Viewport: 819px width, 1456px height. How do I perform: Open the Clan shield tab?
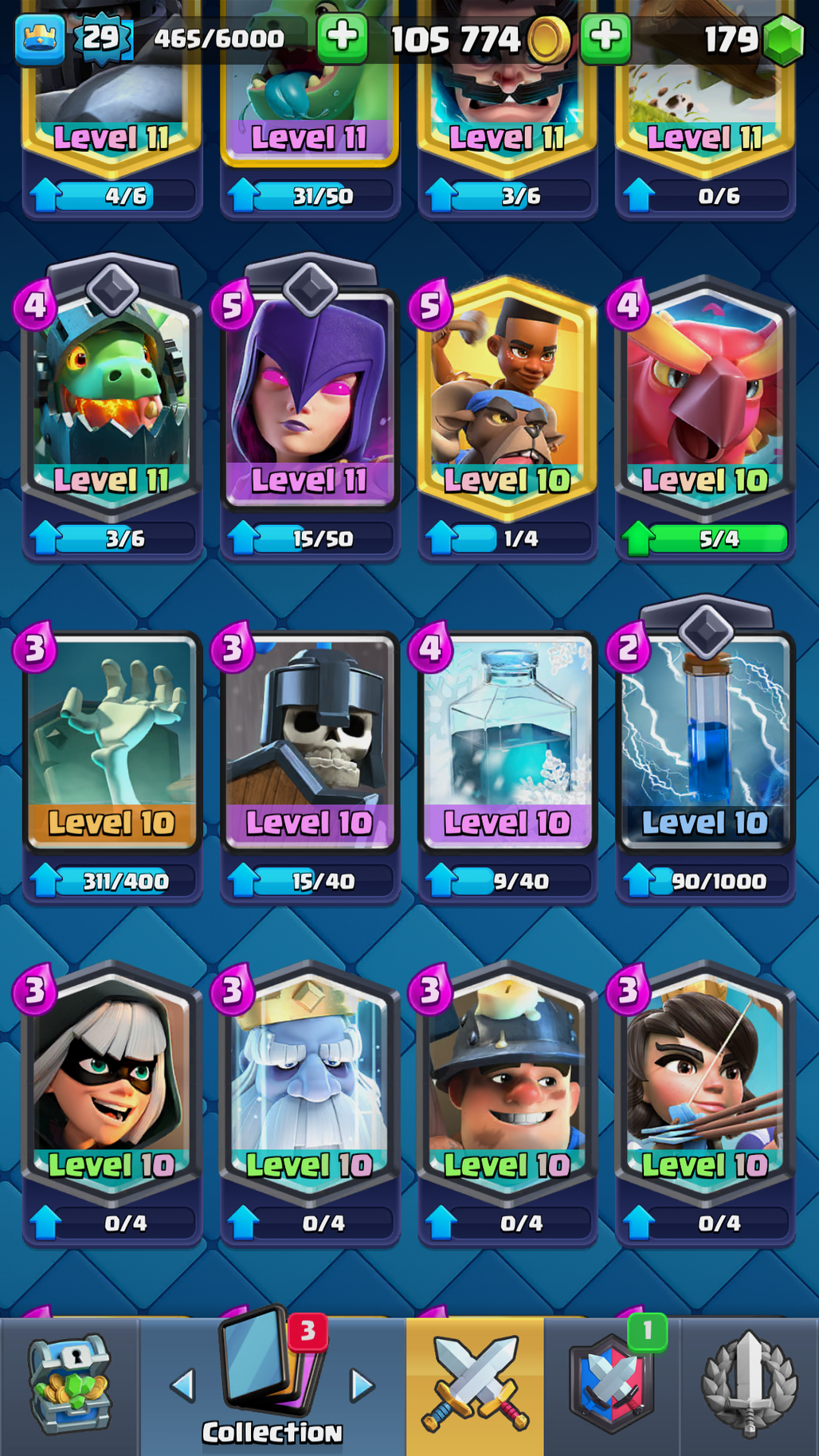pos(612,1386)
